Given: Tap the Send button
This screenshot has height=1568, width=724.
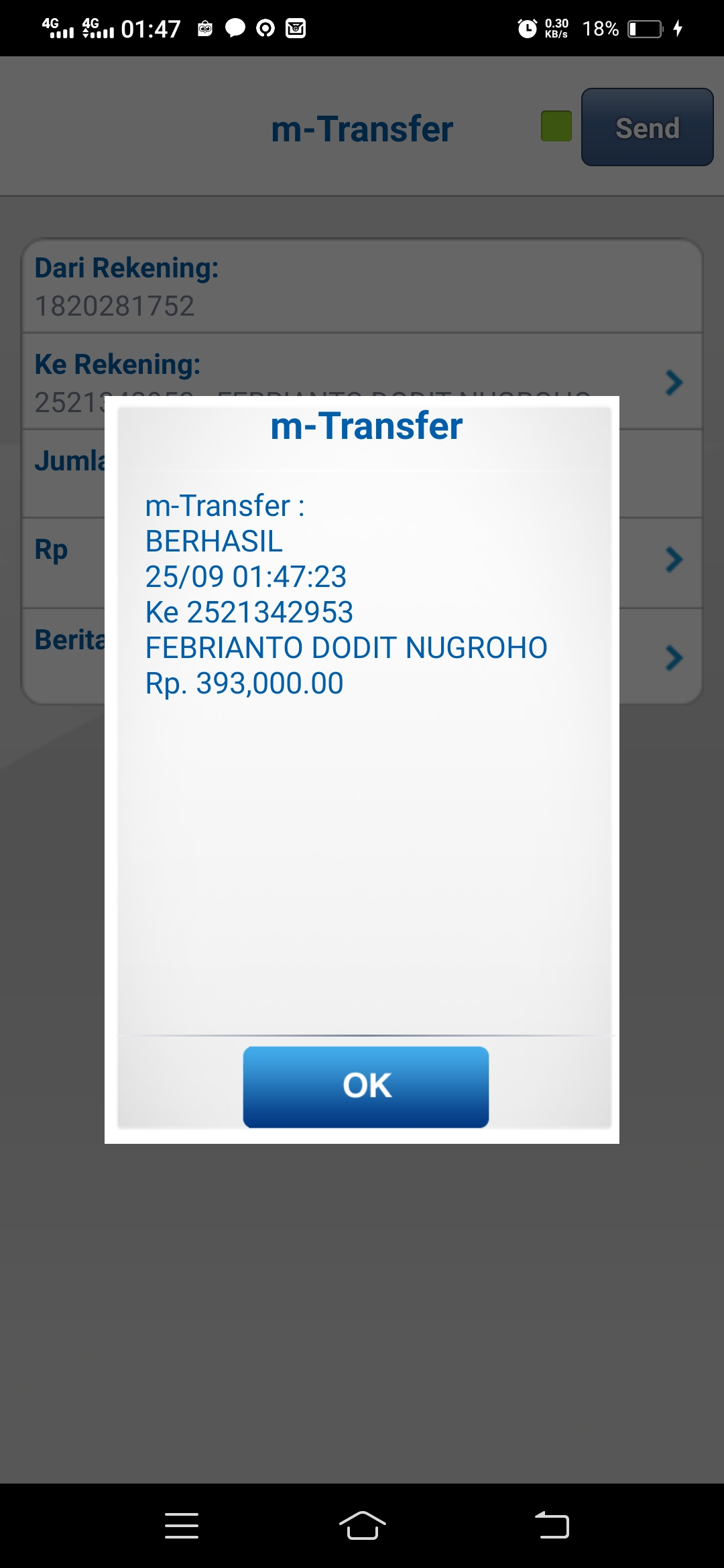Looking at the screenshot, I should [647, 127].
